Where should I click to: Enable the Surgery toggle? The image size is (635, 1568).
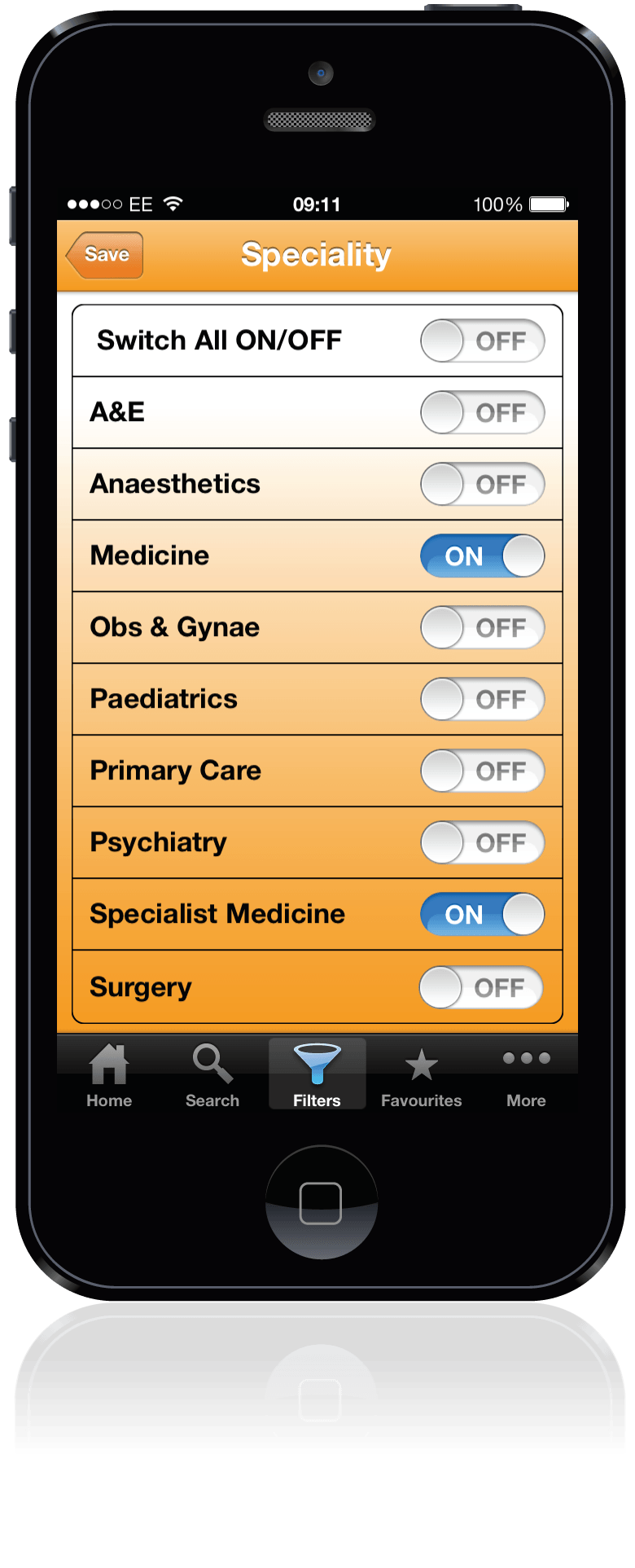pos(480,987)
